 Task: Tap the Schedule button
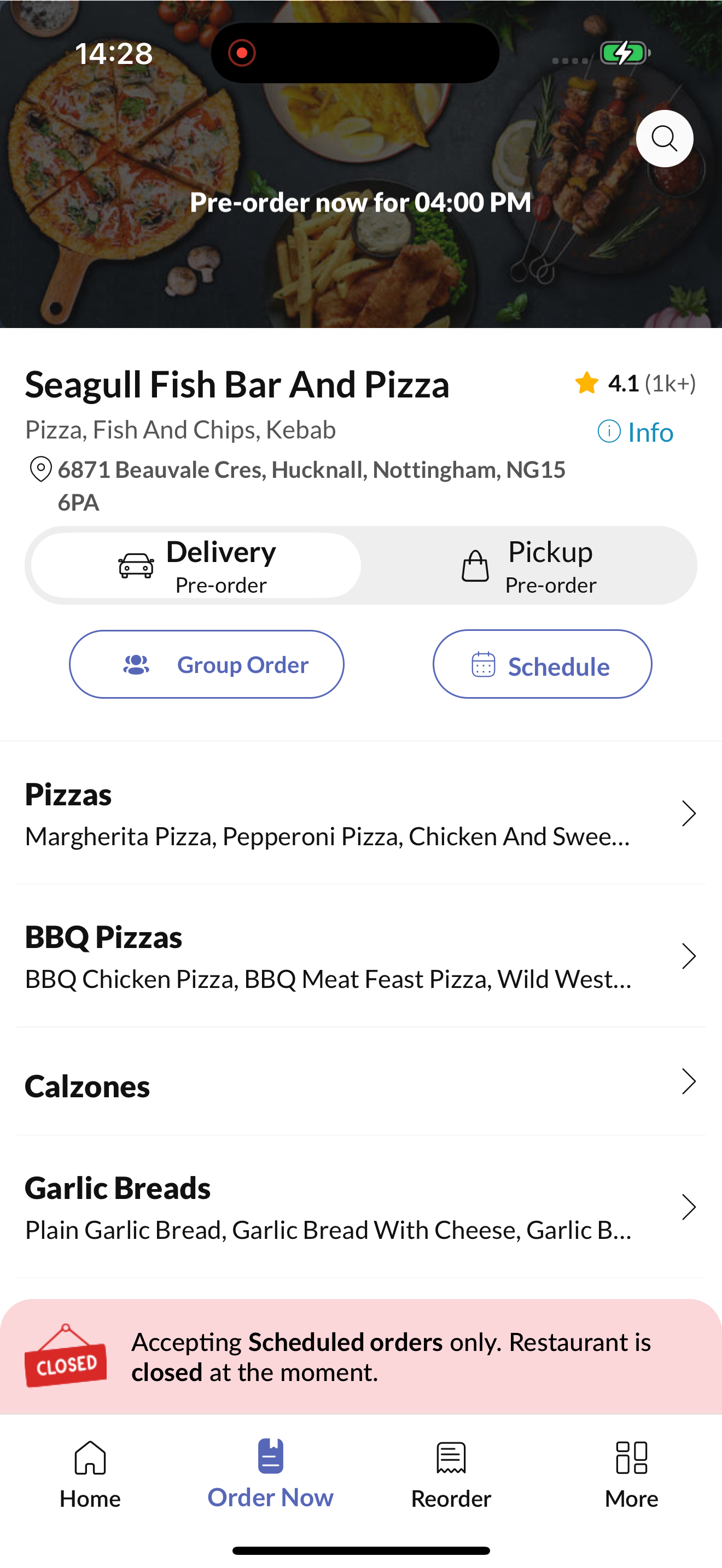pyautogui.click(x=542, y=664)
